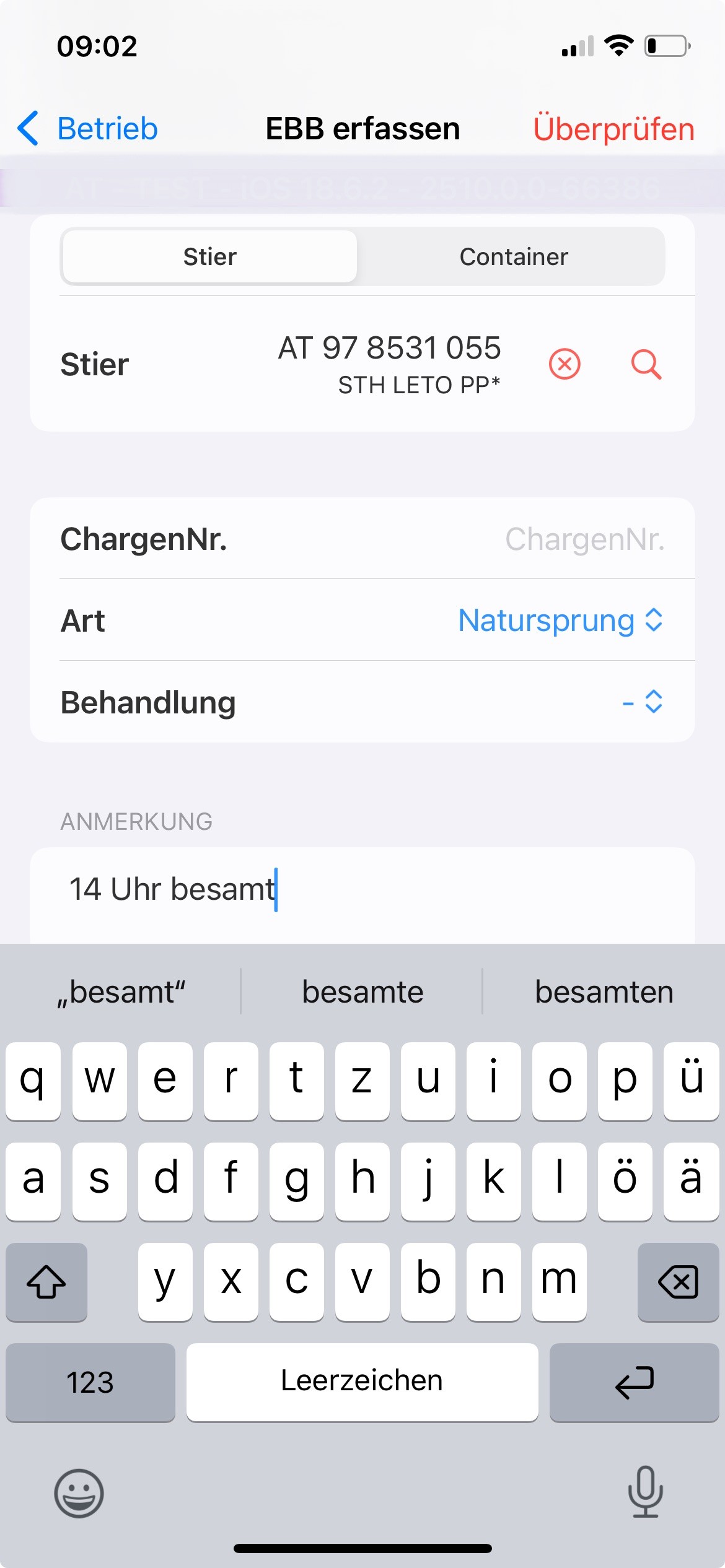The height and width of the screenshot is (1568, 725).
Task: Switch keyboard to 123 numbers layout
Action: tap(90, 1382)
